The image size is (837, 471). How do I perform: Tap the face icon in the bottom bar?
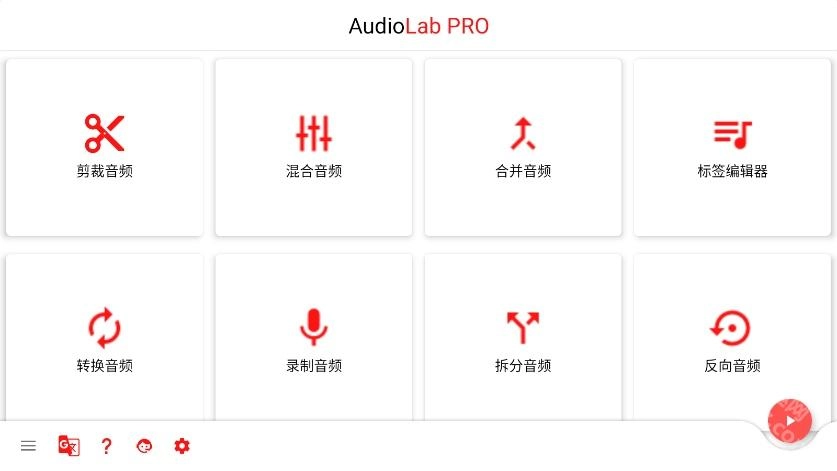click(144, 446)
